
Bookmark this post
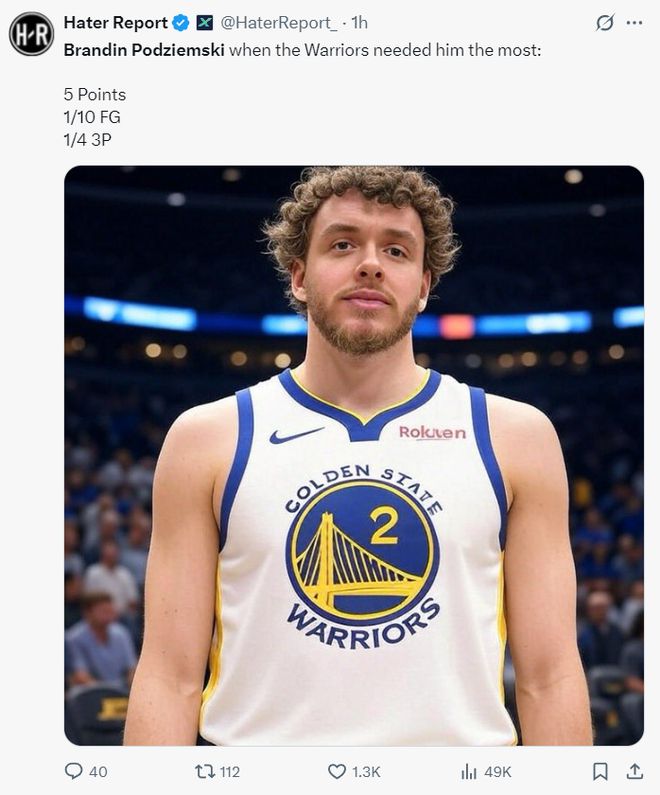click(x=600, y=771)
